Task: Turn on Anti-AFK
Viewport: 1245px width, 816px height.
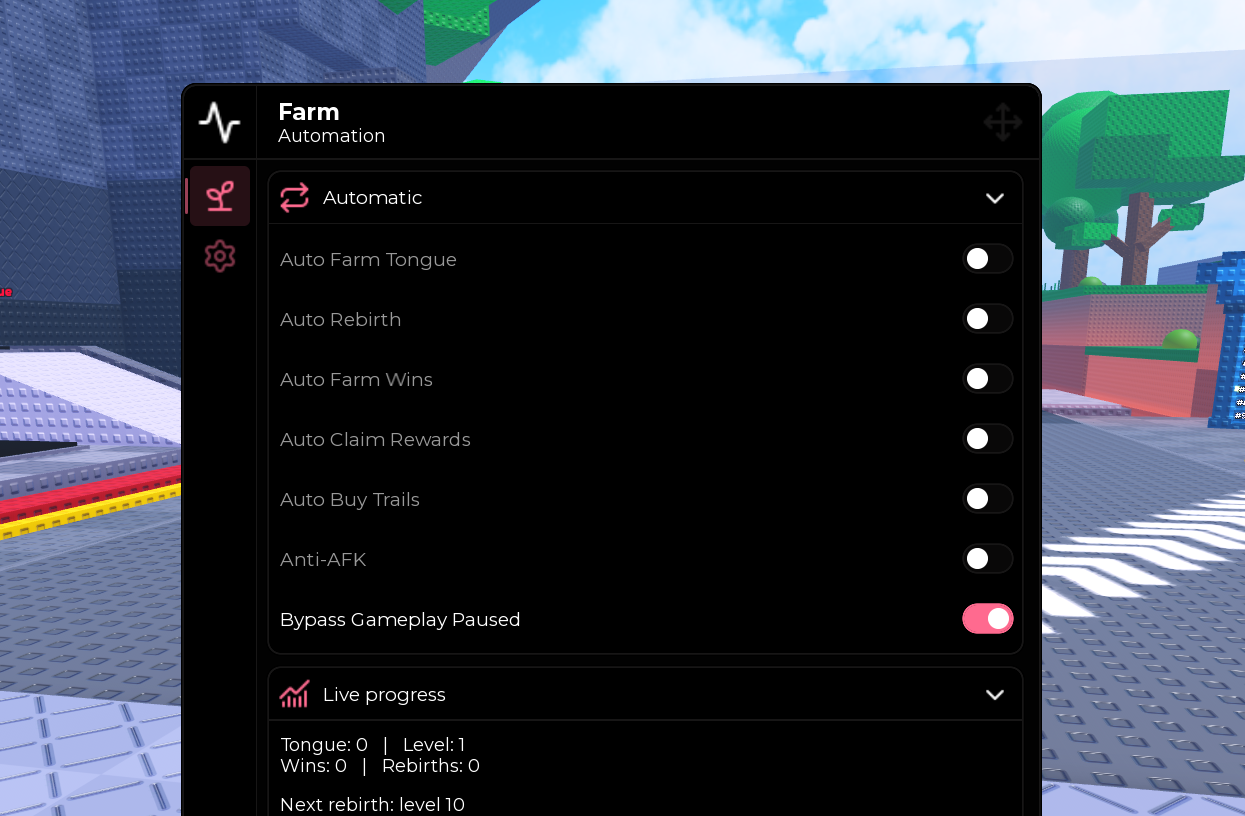Action: 987,559
